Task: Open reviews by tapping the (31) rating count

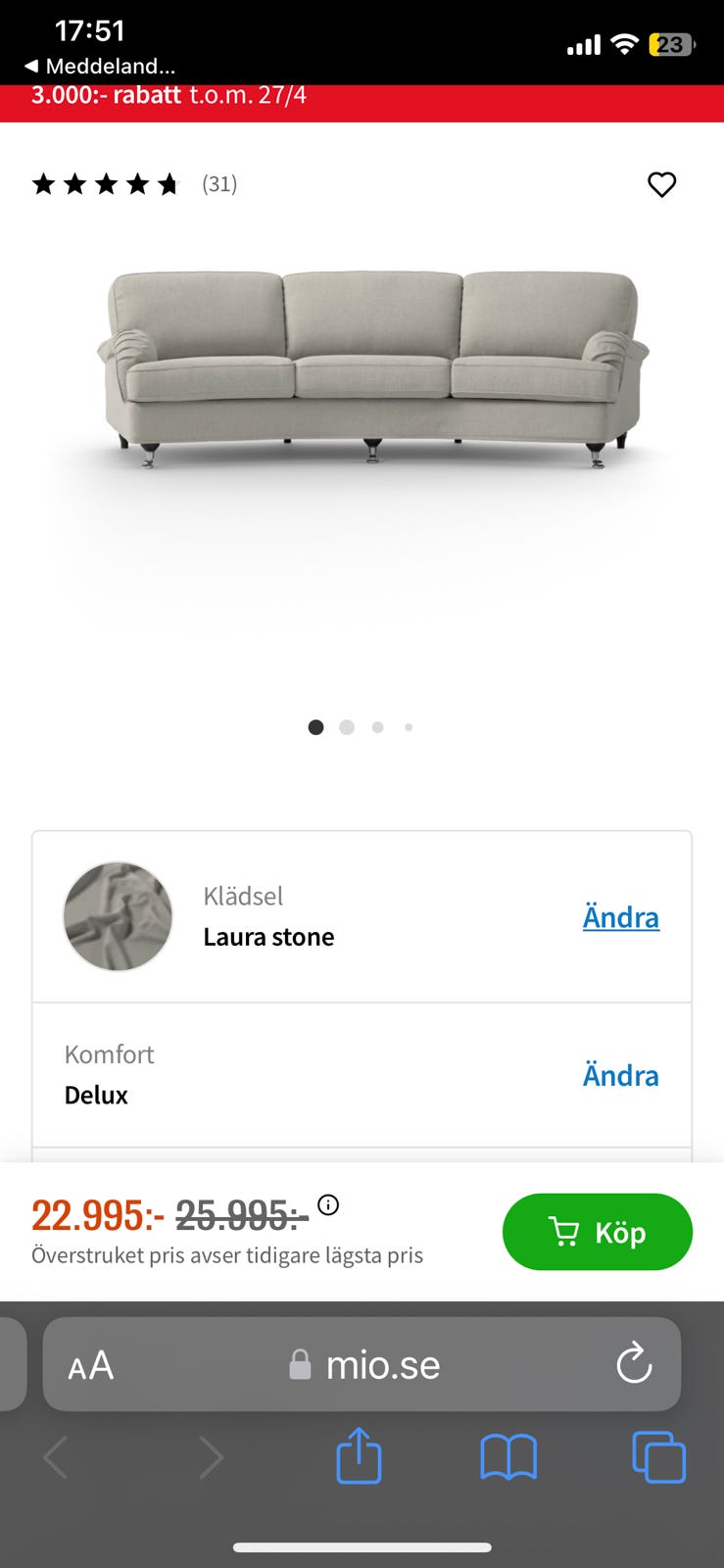Action: tap(219, 184)
